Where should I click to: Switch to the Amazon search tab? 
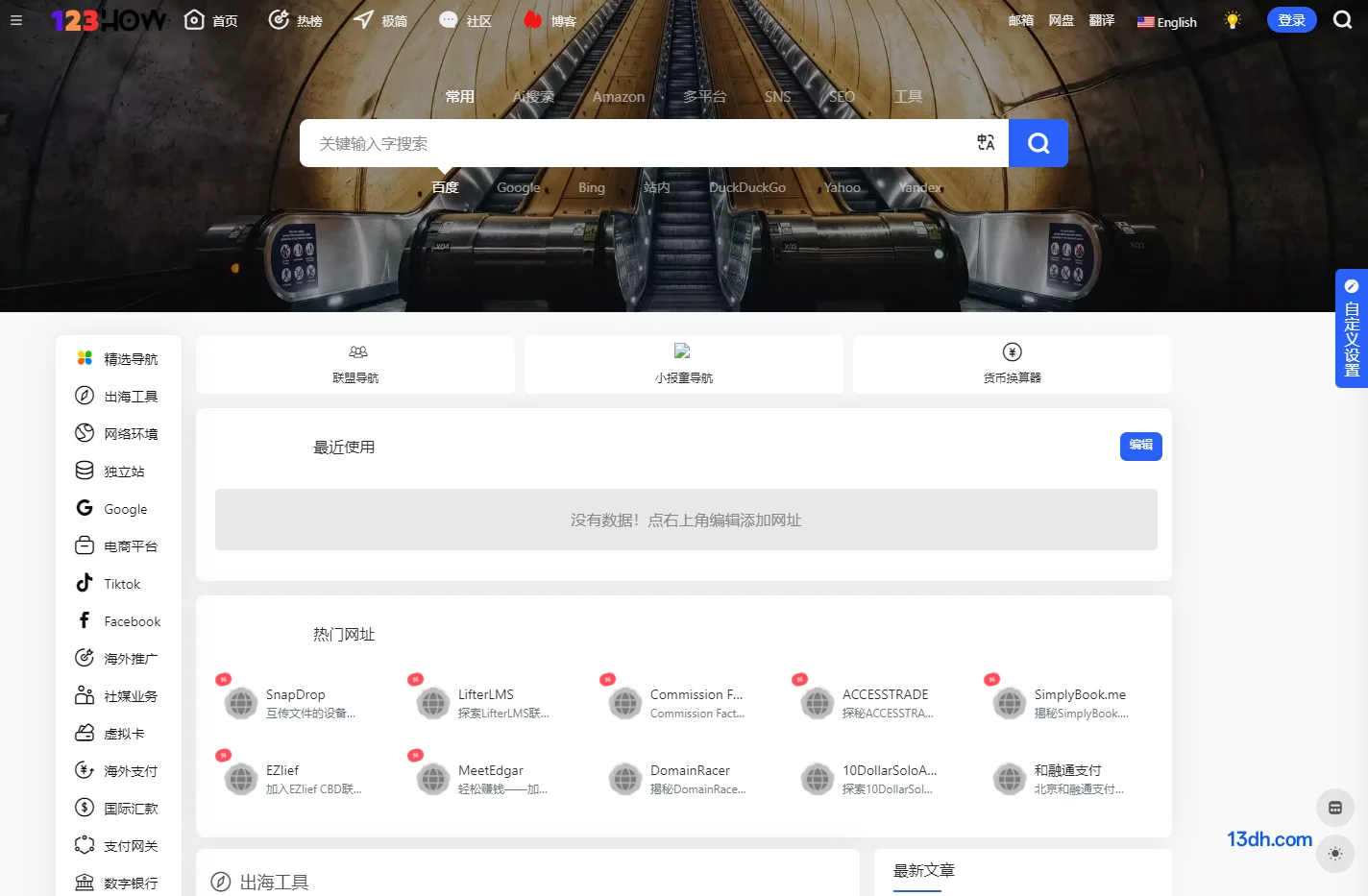(x=618, y=97)
